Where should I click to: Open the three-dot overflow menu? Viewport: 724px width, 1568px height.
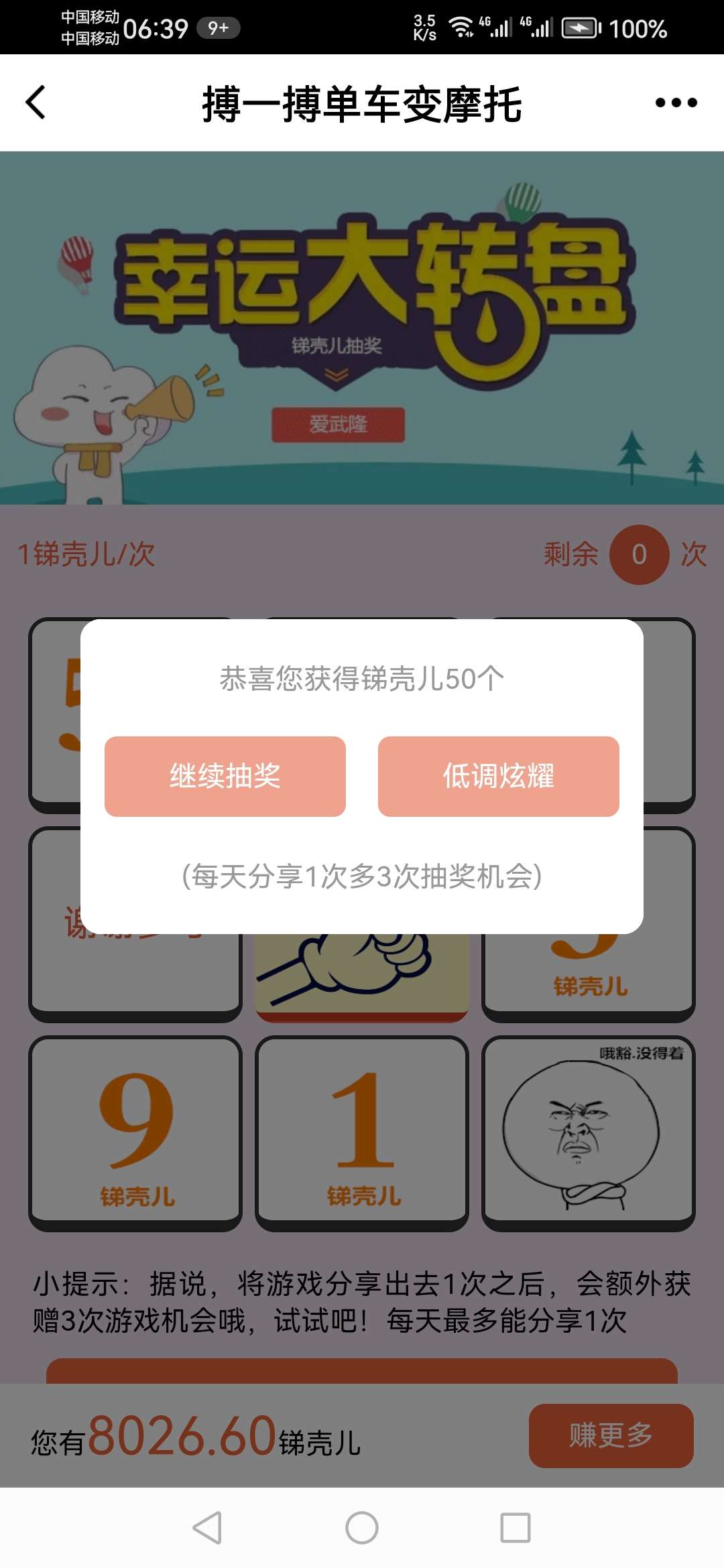(x=676, y=103)
